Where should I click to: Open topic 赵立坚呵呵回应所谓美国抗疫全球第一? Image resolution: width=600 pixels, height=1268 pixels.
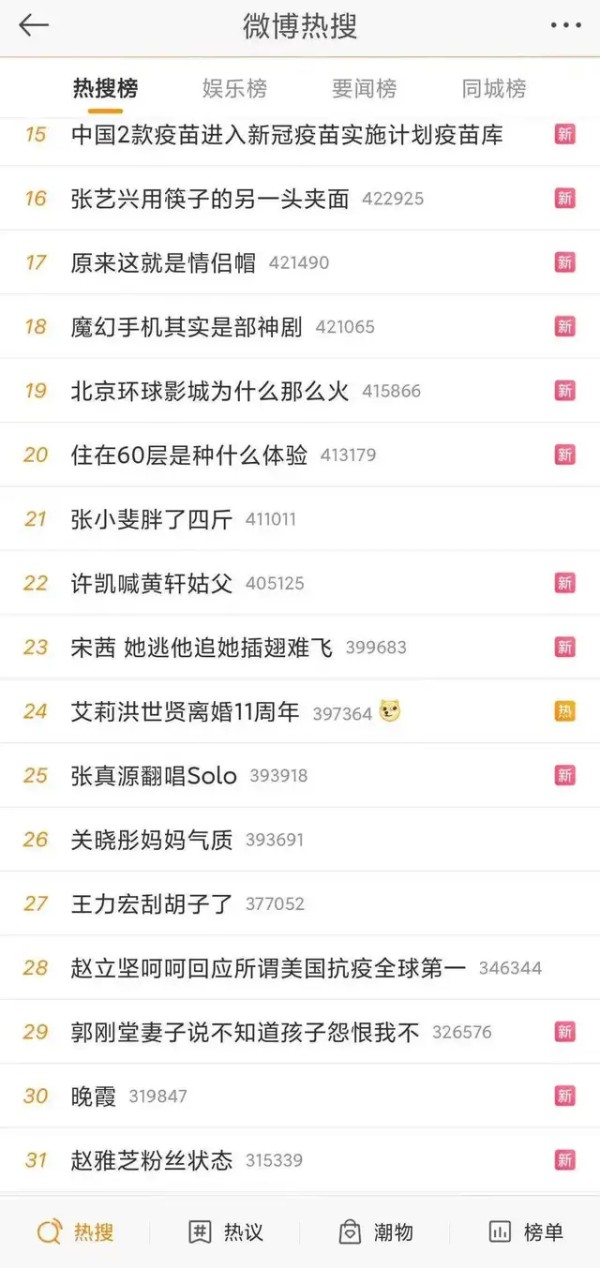pyautogui.click(x=268, y=968)
